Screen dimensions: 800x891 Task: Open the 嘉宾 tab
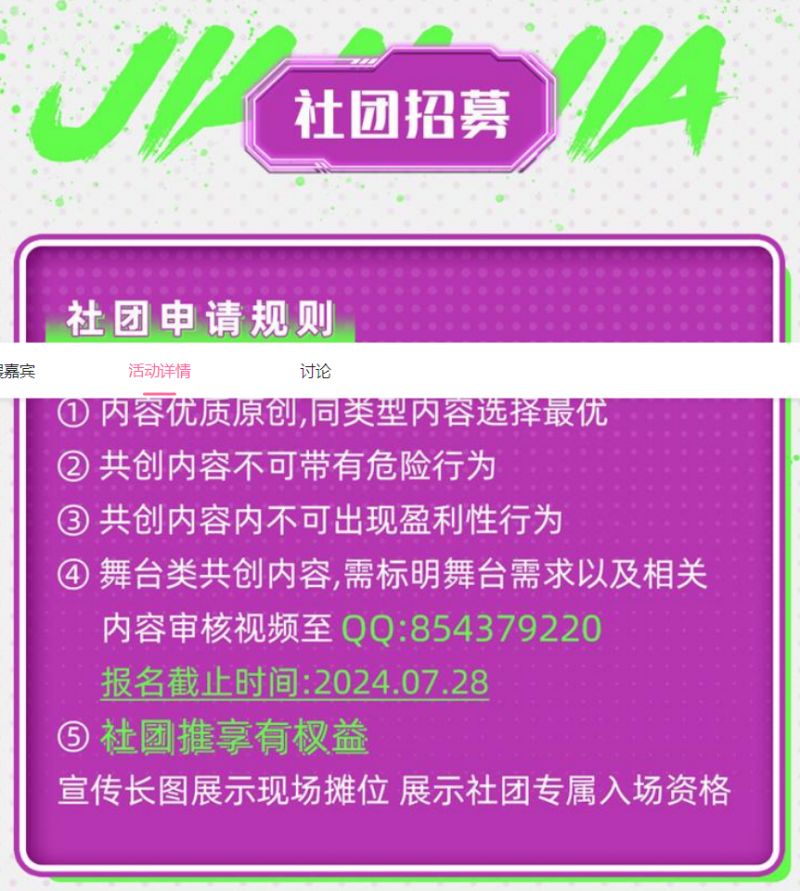16,371
